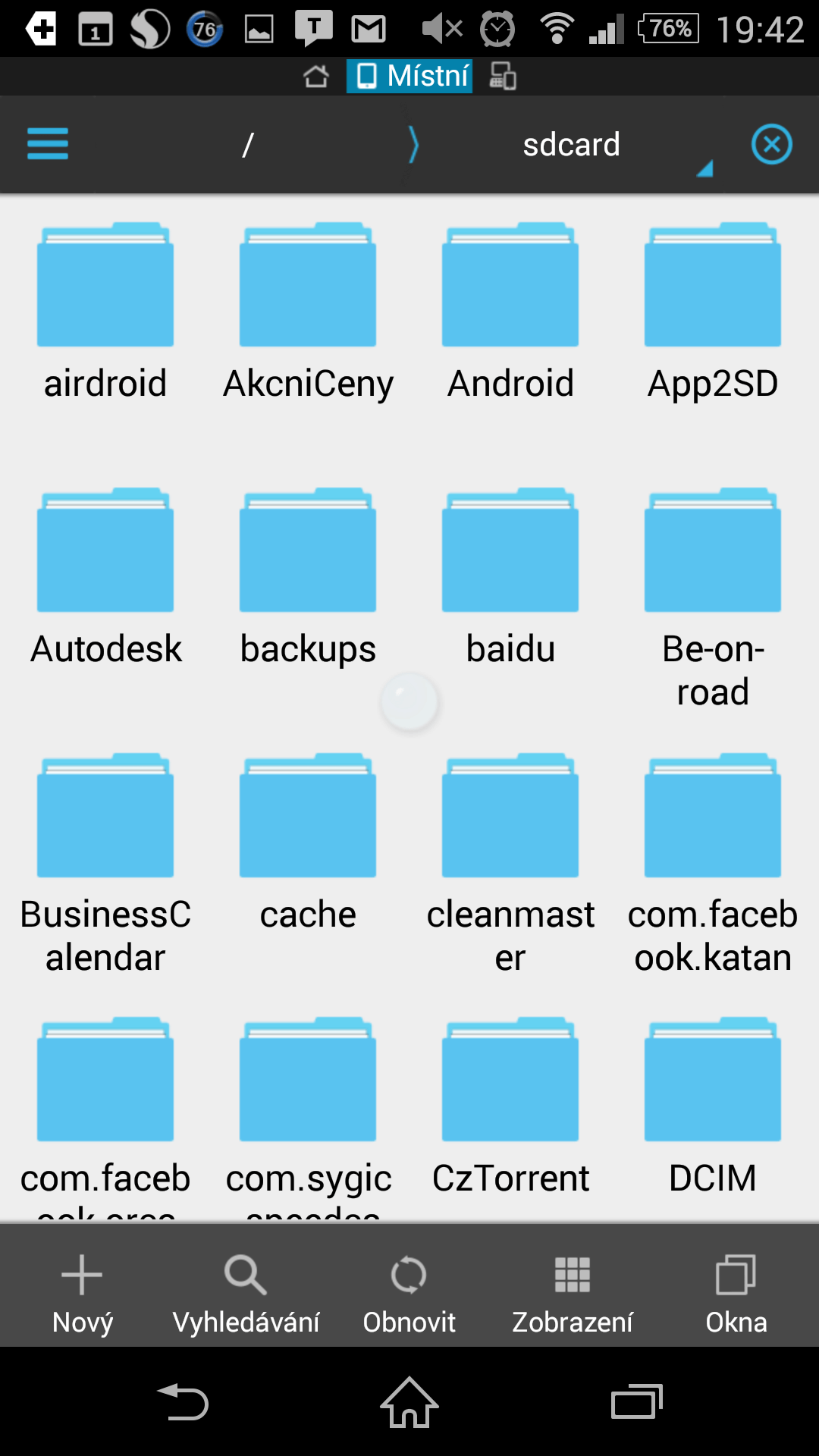Screen dimensions: 819x1456
Task: Open the airdroid folder
Action: [105, 311]
